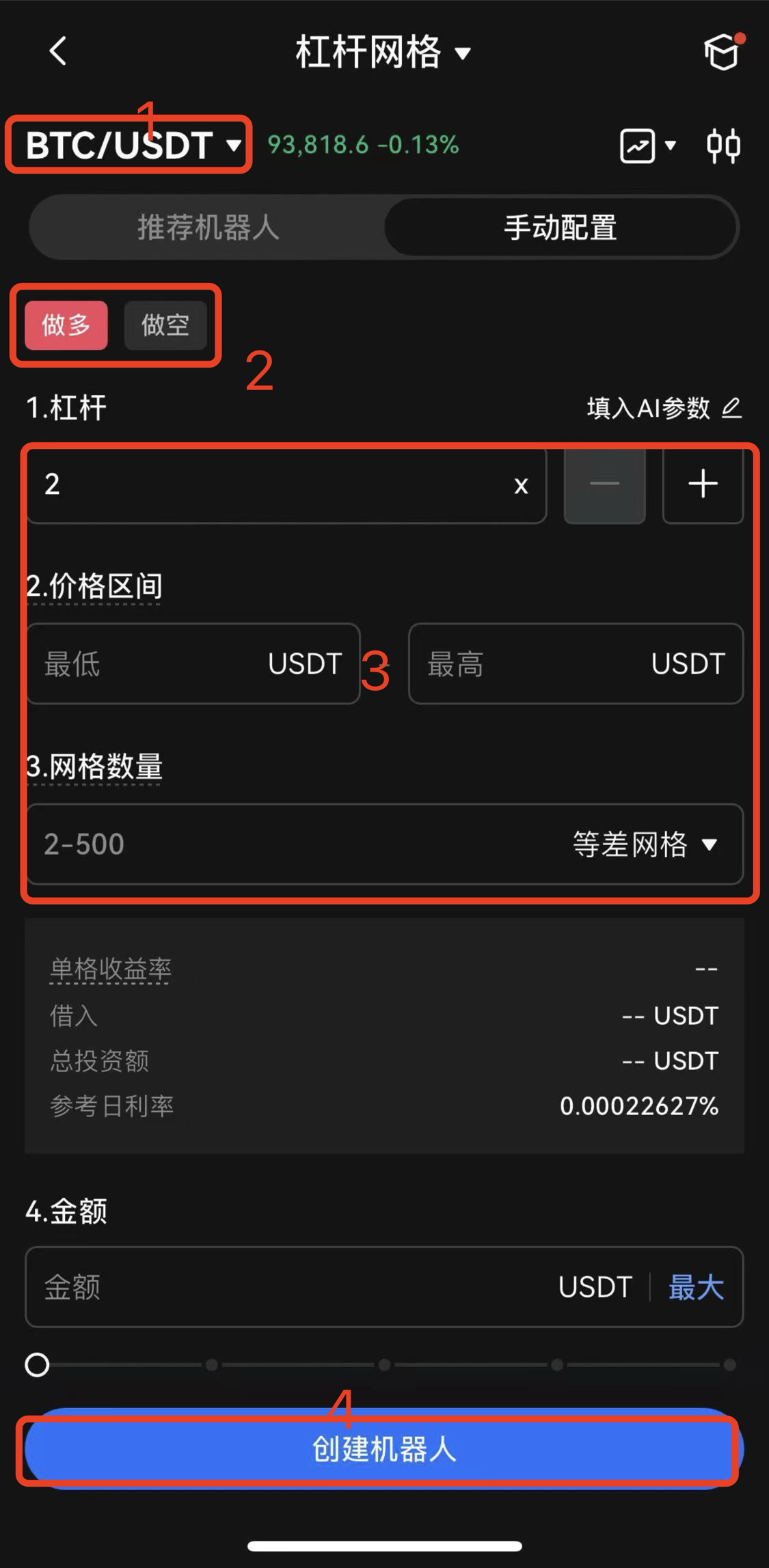Open the tutorial graduation cap icon
Image resolution: width=769 pixels, height=1568 pixels.
coord(722,53)
